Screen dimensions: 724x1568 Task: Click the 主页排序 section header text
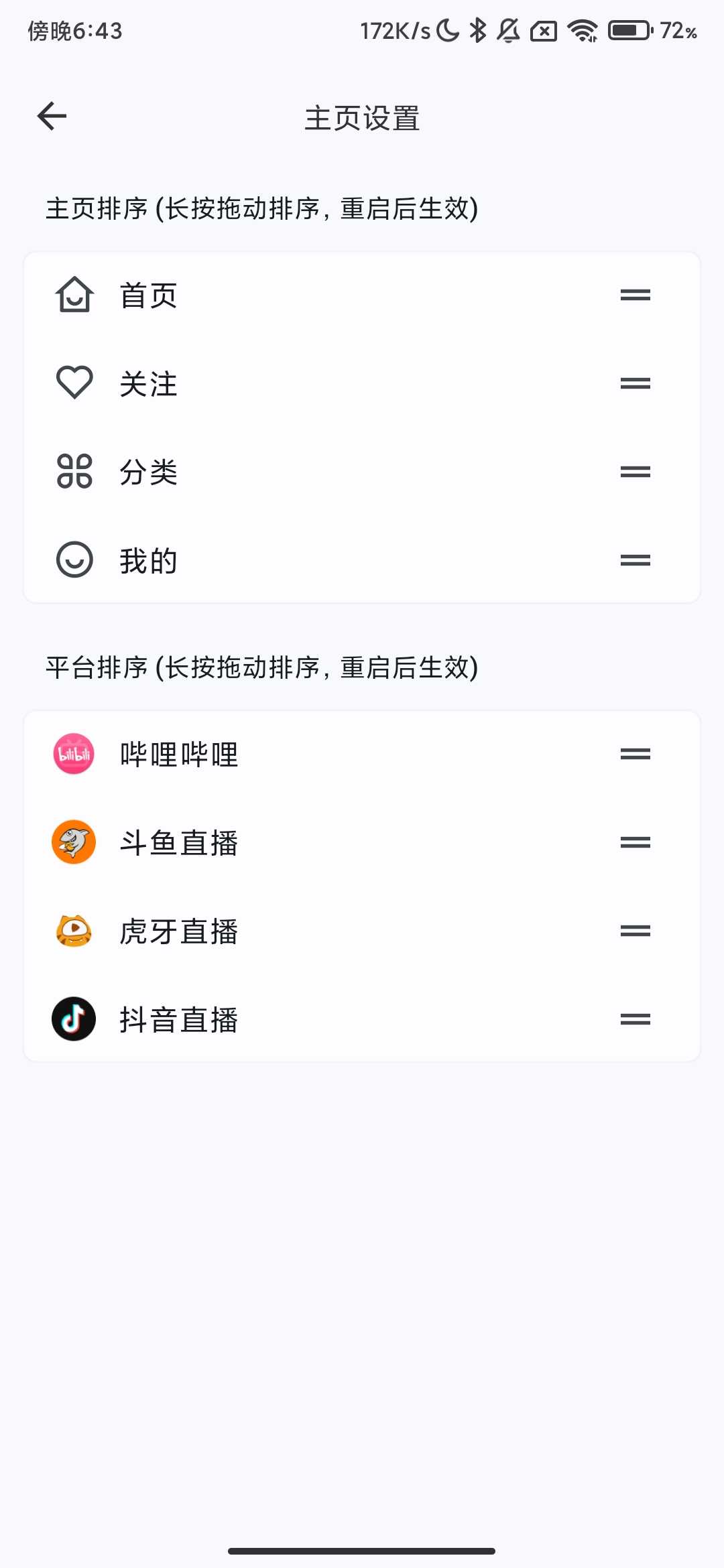[261, 208]
